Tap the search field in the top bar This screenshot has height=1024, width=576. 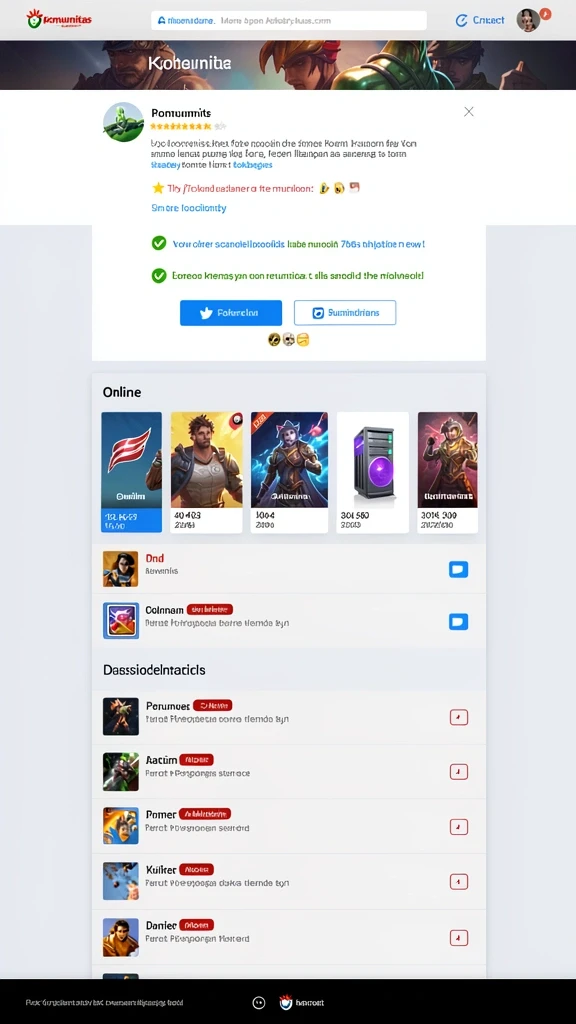tap(289, 20)
